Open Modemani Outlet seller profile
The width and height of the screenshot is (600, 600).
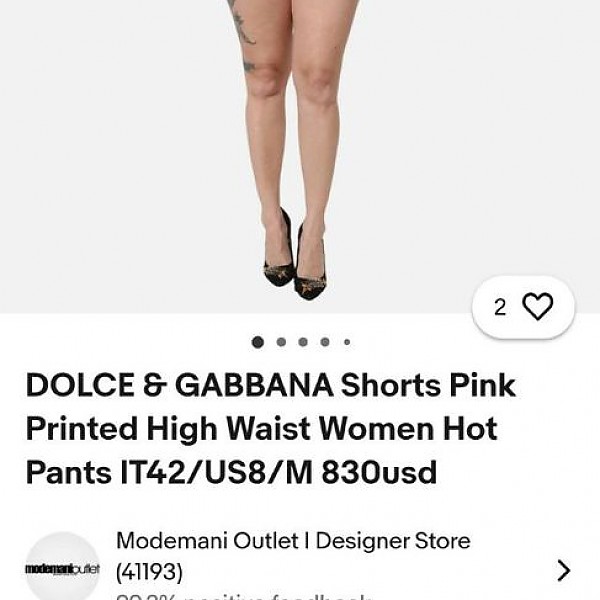click(x=293, y=556)
